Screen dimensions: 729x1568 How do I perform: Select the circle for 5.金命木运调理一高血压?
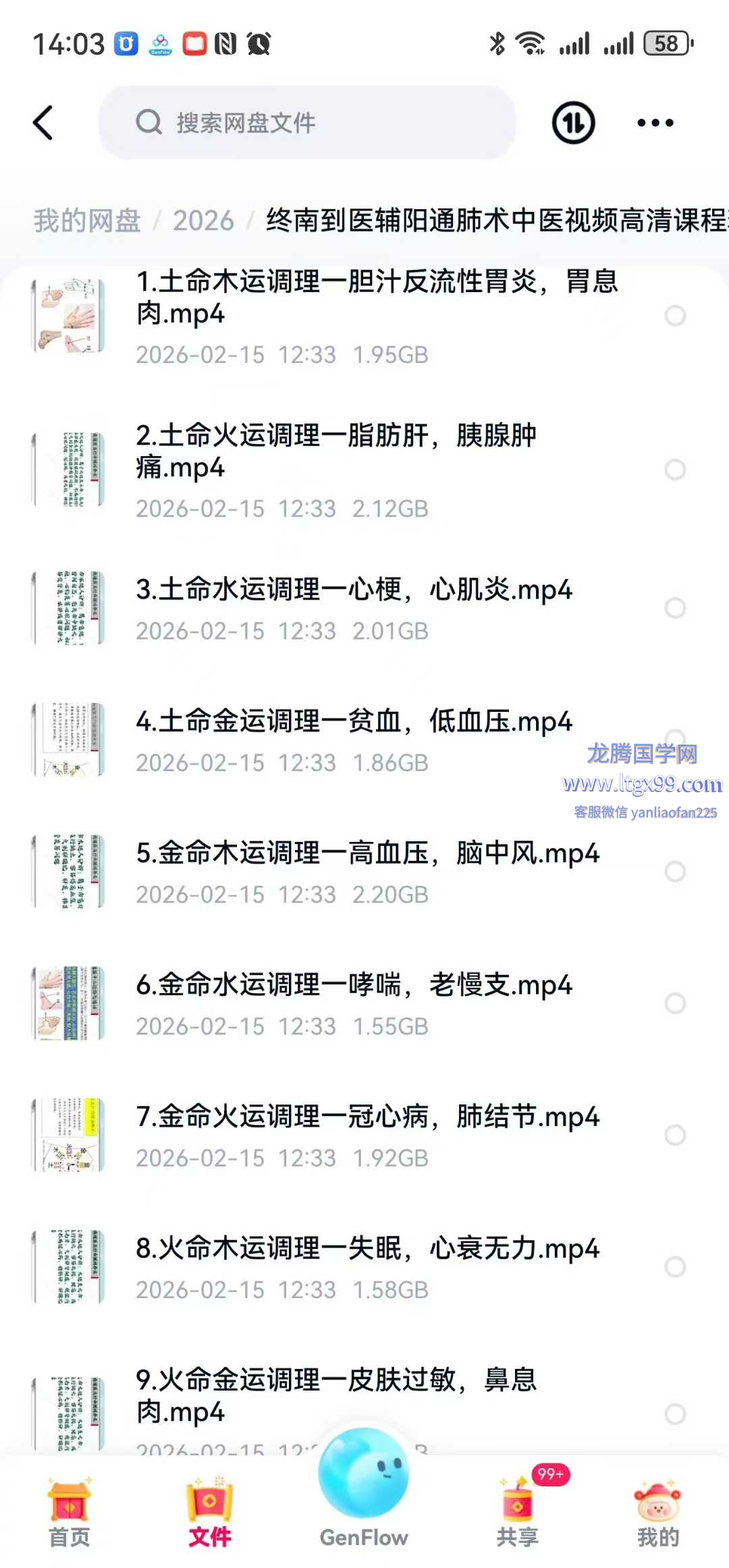pyautogui.click(x=675, y=871)
